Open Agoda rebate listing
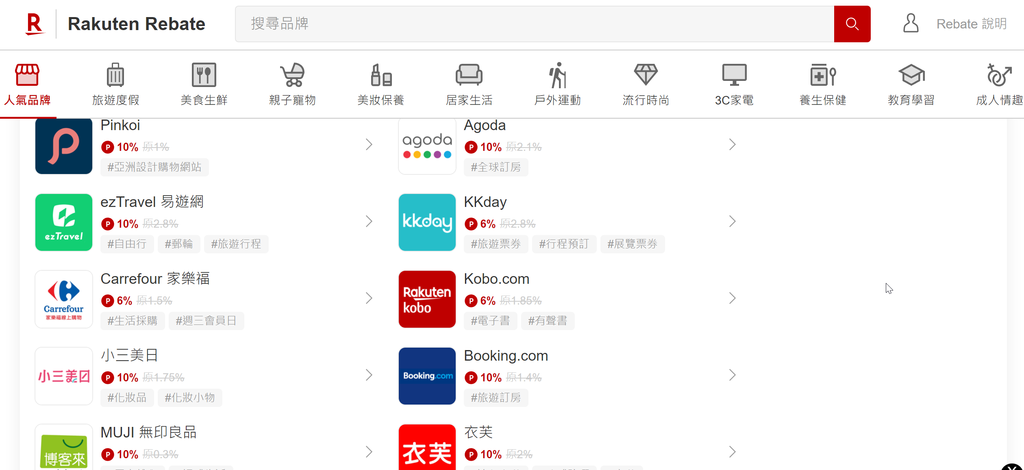Screen dimensions: 1024x470 tap(568, 145)
